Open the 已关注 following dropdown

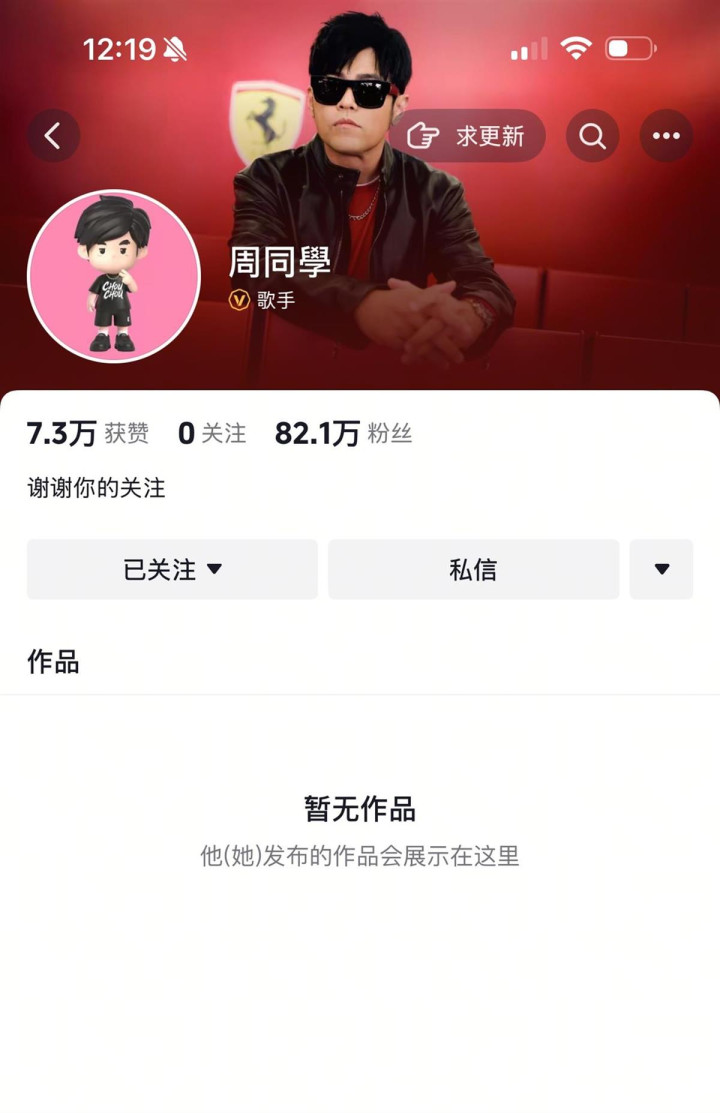pyautogui.click(x=172, y=569)
